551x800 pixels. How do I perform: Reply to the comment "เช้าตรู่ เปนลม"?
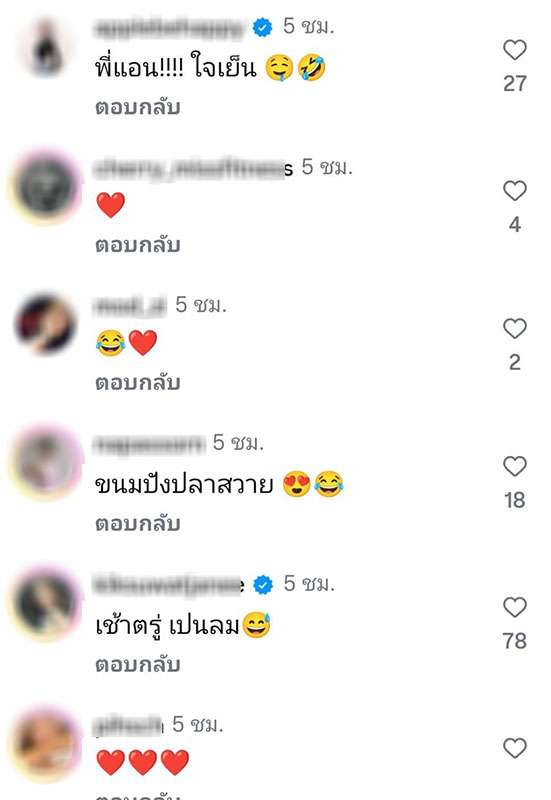click(x=138, y=665)
